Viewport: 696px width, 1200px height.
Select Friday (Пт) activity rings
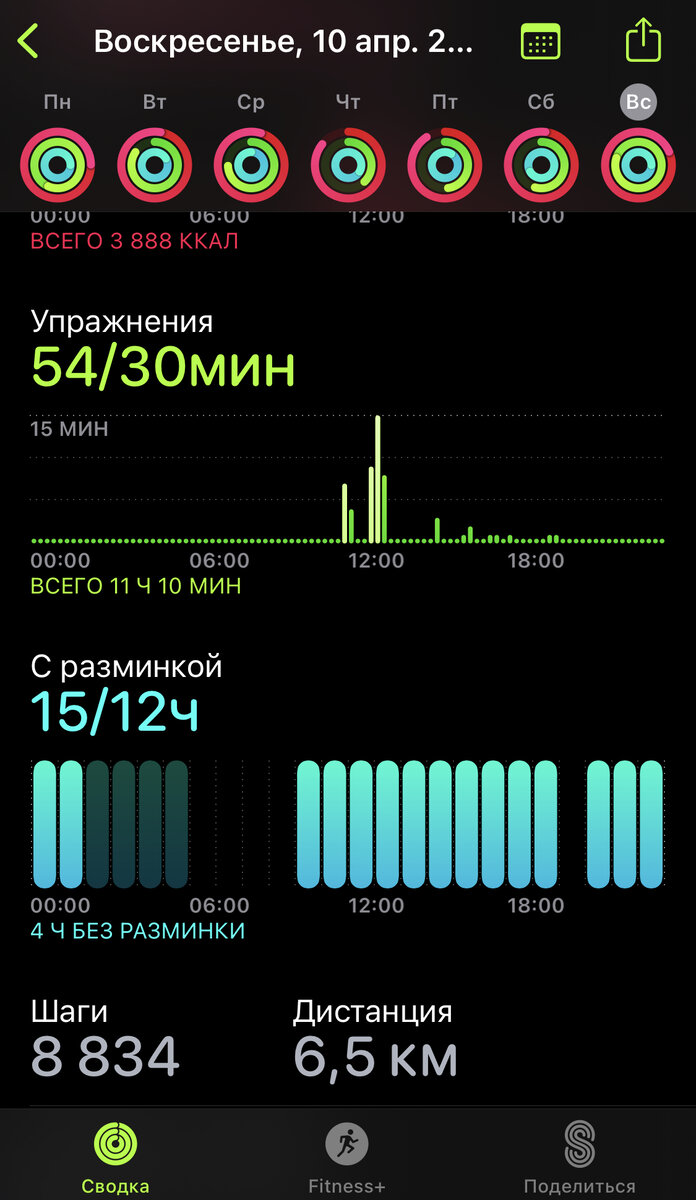click(x=445, y=165)
